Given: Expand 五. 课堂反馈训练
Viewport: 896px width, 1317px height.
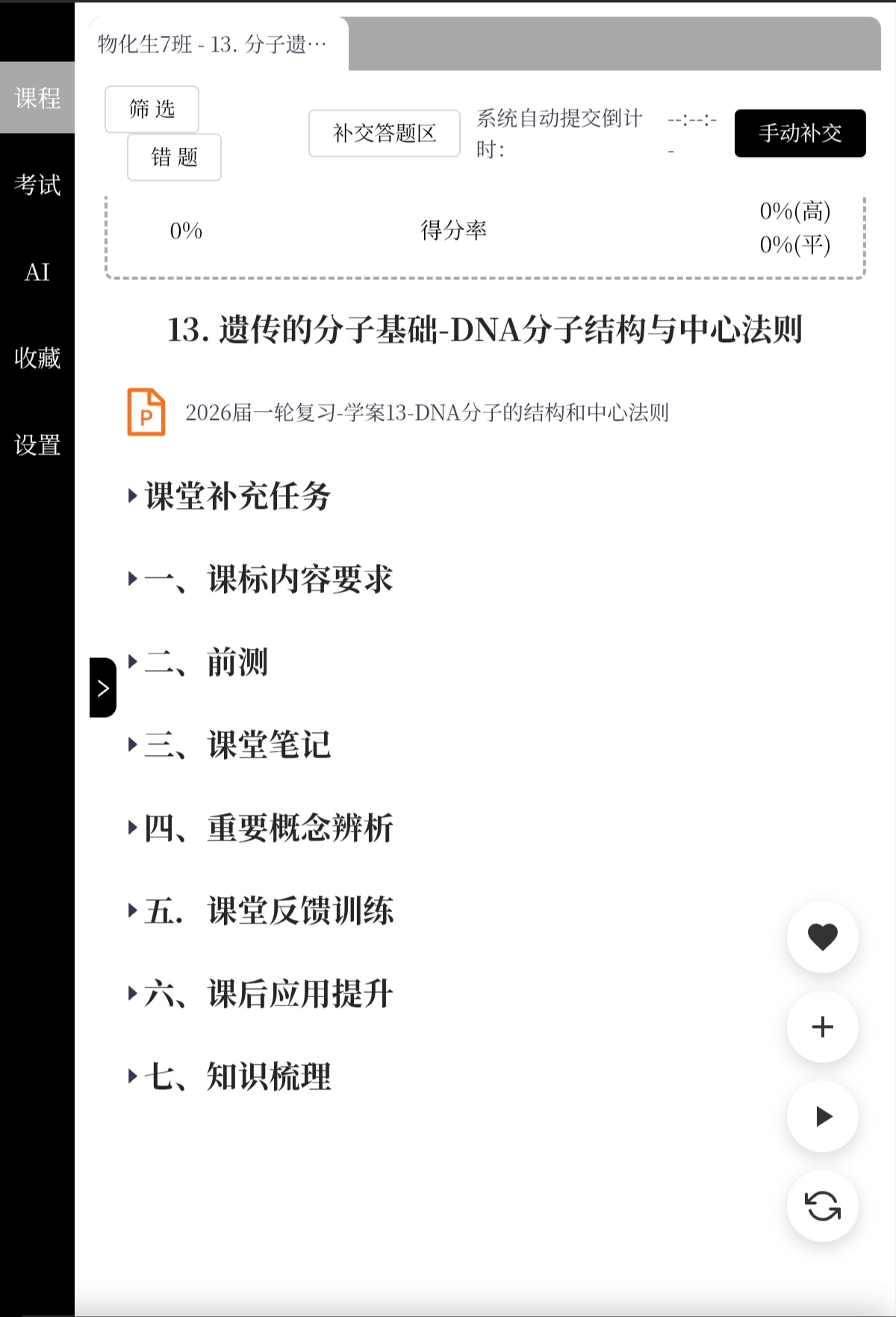Looking at the screenshot, I should pyautogui.click(x=267, y=911).
